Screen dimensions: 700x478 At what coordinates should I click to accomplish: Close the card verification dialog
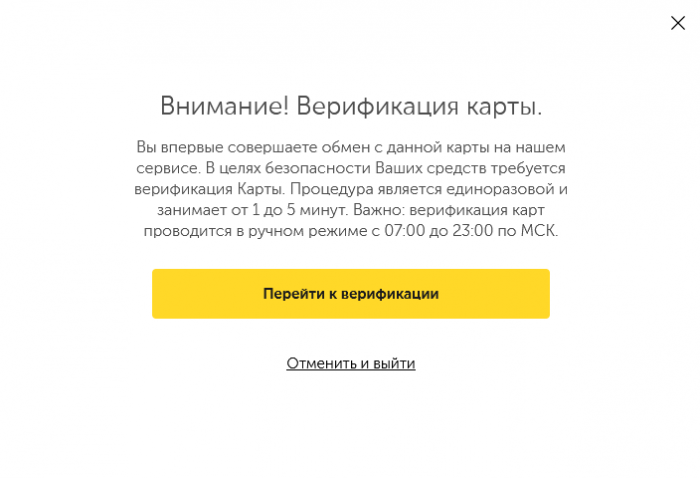[x=677, y=23]
